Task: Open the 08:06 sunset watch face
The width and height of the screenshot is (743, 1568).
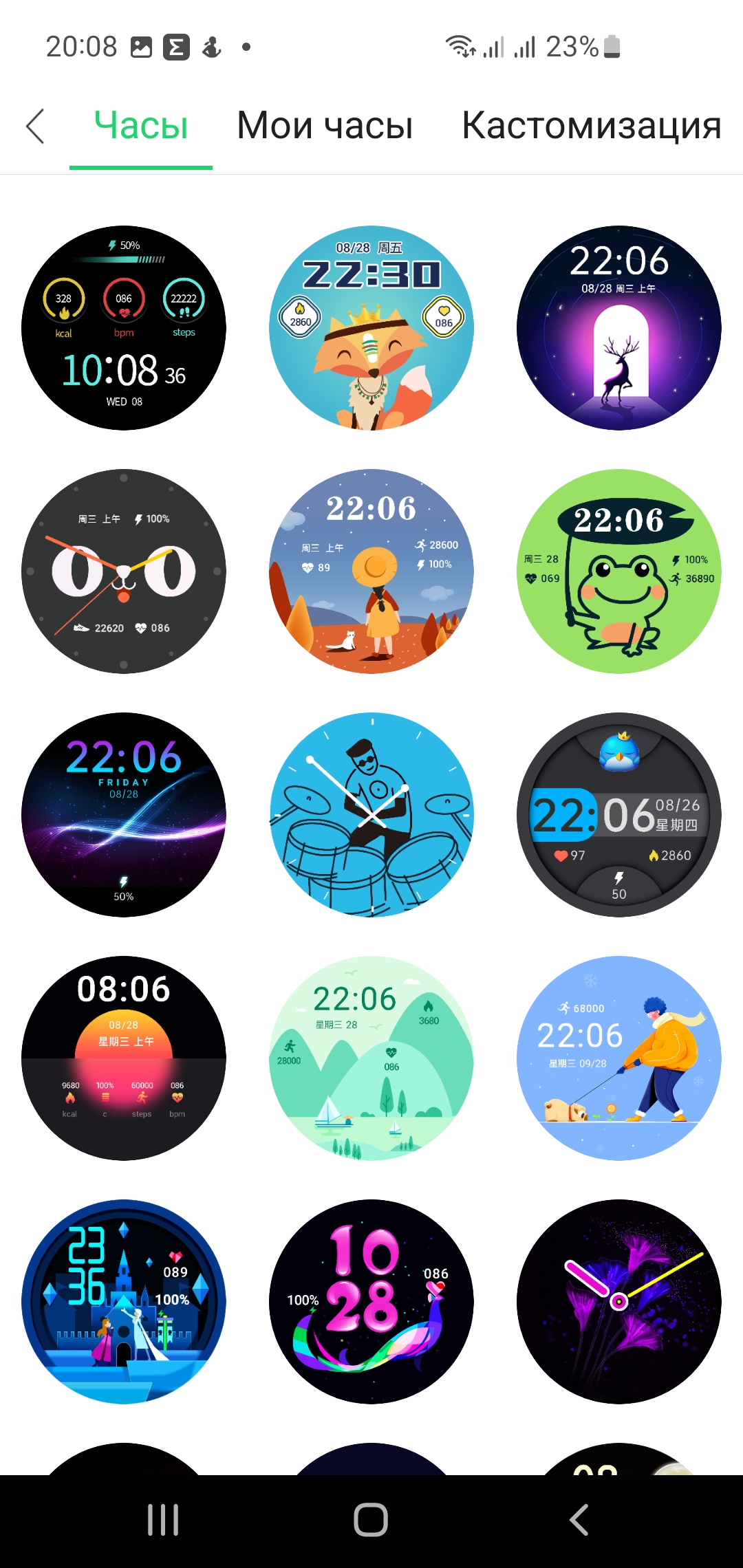Action: (124, 1058)
